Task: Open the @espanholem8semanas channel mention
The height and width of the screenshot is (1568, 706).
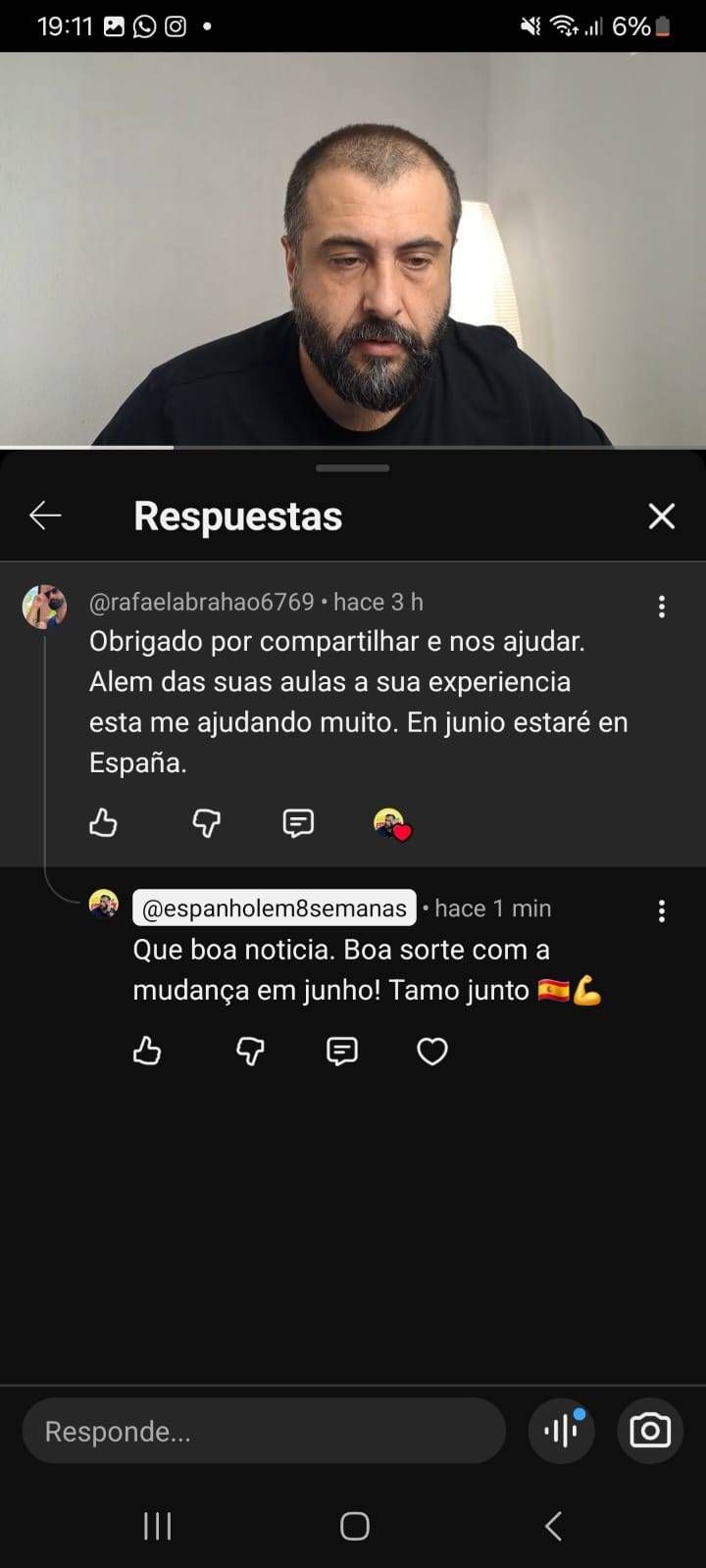Action: [274, 908]
